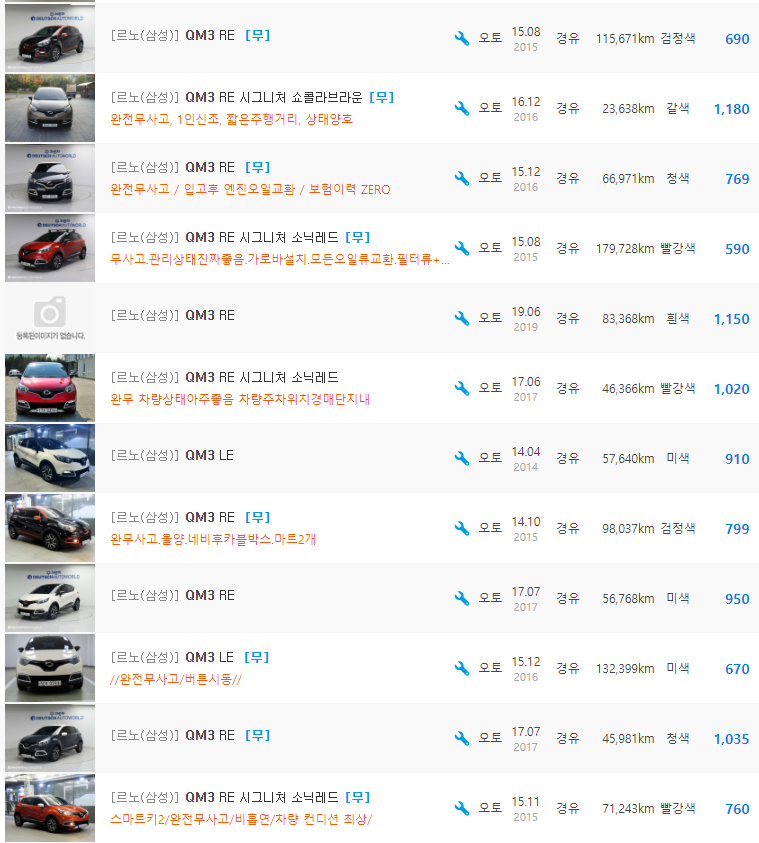
Task: Open the wrench icon on the bottom 71,243km listing
Action: point(461,808)
